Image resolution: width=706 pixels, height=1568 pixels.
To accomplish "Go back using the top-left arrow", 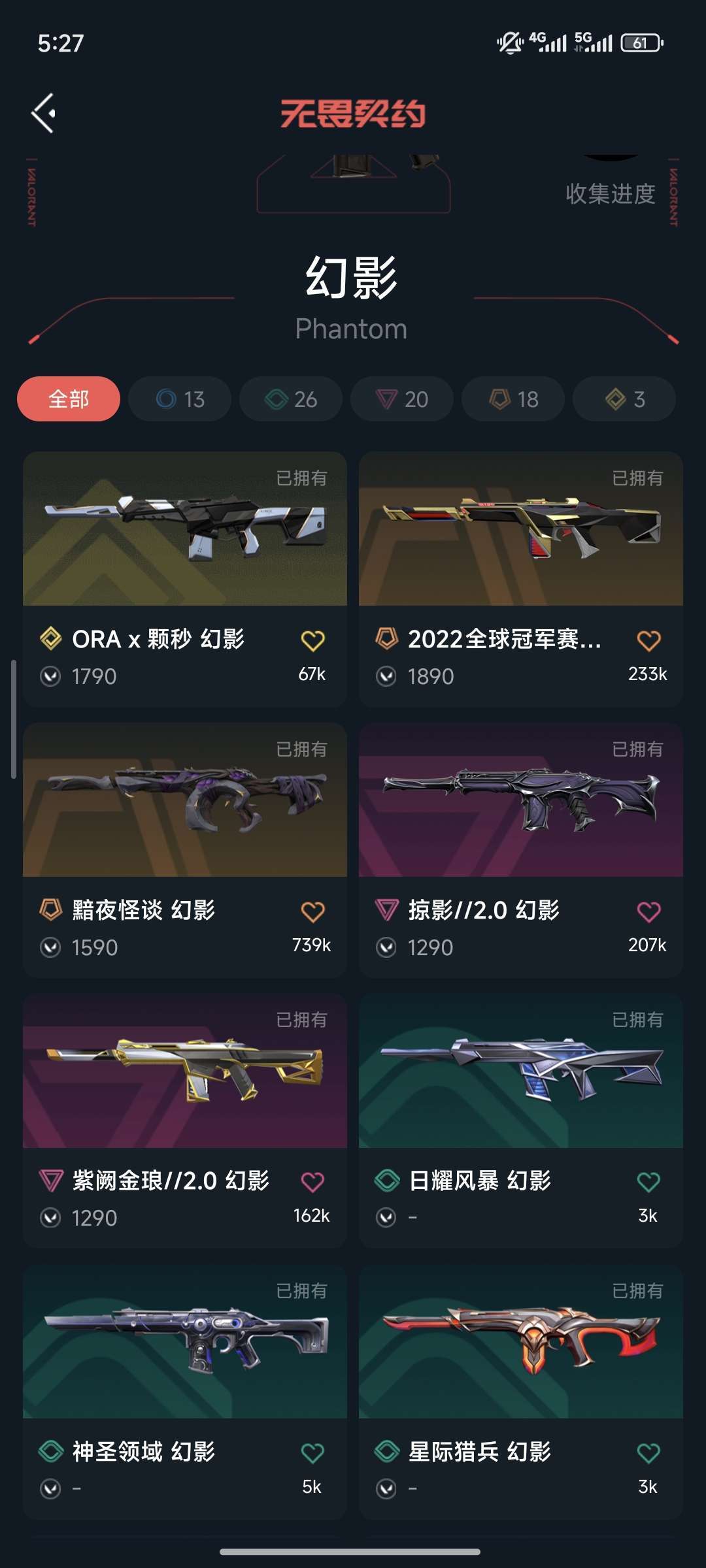I will click(43, 113).
